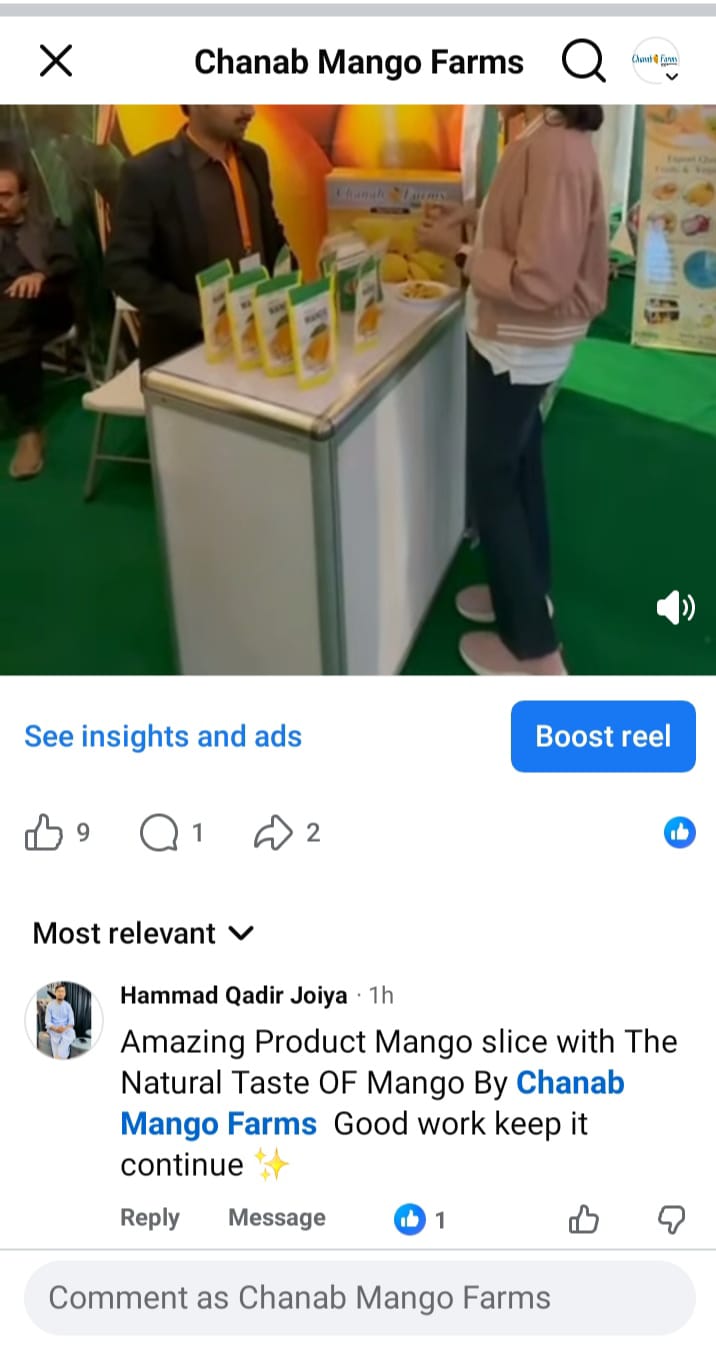Close the Chanab Mango Farms reel view
716x1345 pixels.
pyautogui.click(x=55, y=62)
